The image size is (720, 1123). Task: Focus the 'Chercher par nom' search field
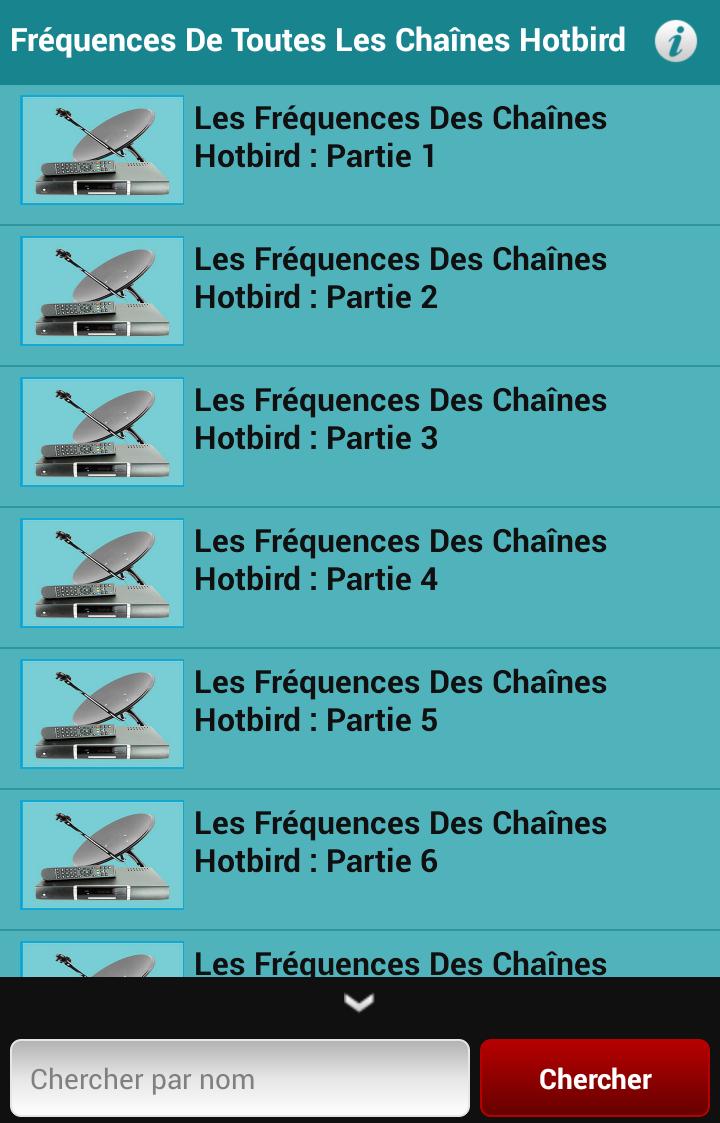[x=240, y=1078]
